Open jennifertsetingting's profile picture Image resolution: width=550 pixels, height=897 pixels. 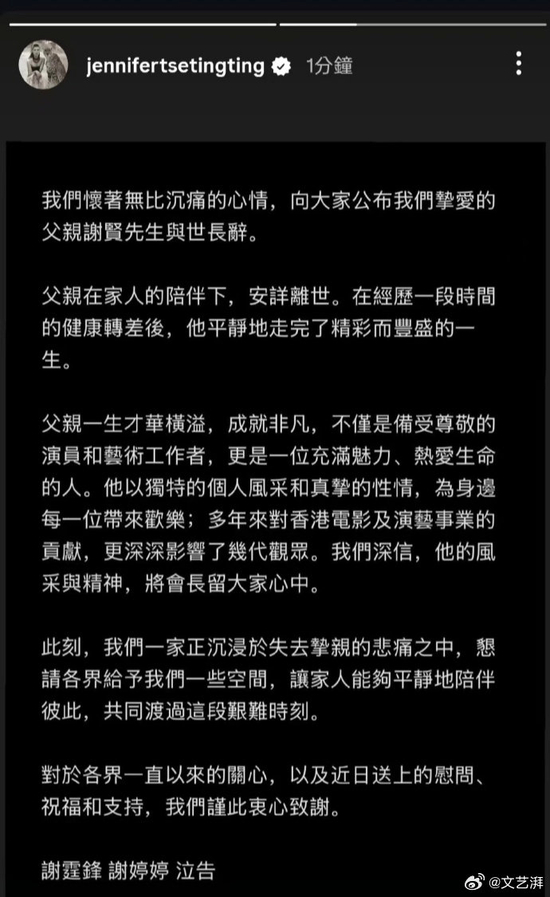pyautogui.click(x=43, y=65)
